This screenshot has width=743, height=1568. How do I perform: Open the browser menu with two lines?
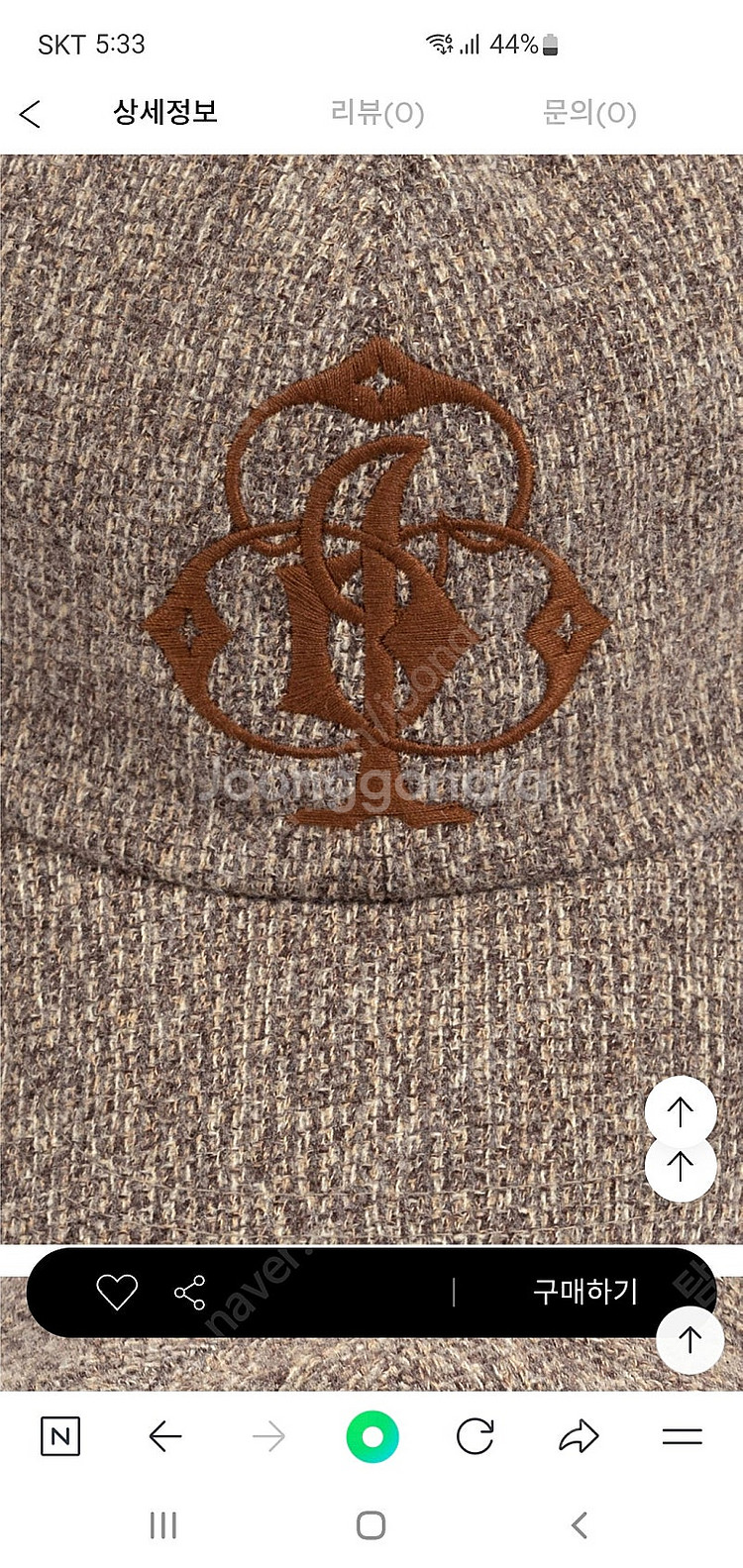click(x=682, y=1436)
